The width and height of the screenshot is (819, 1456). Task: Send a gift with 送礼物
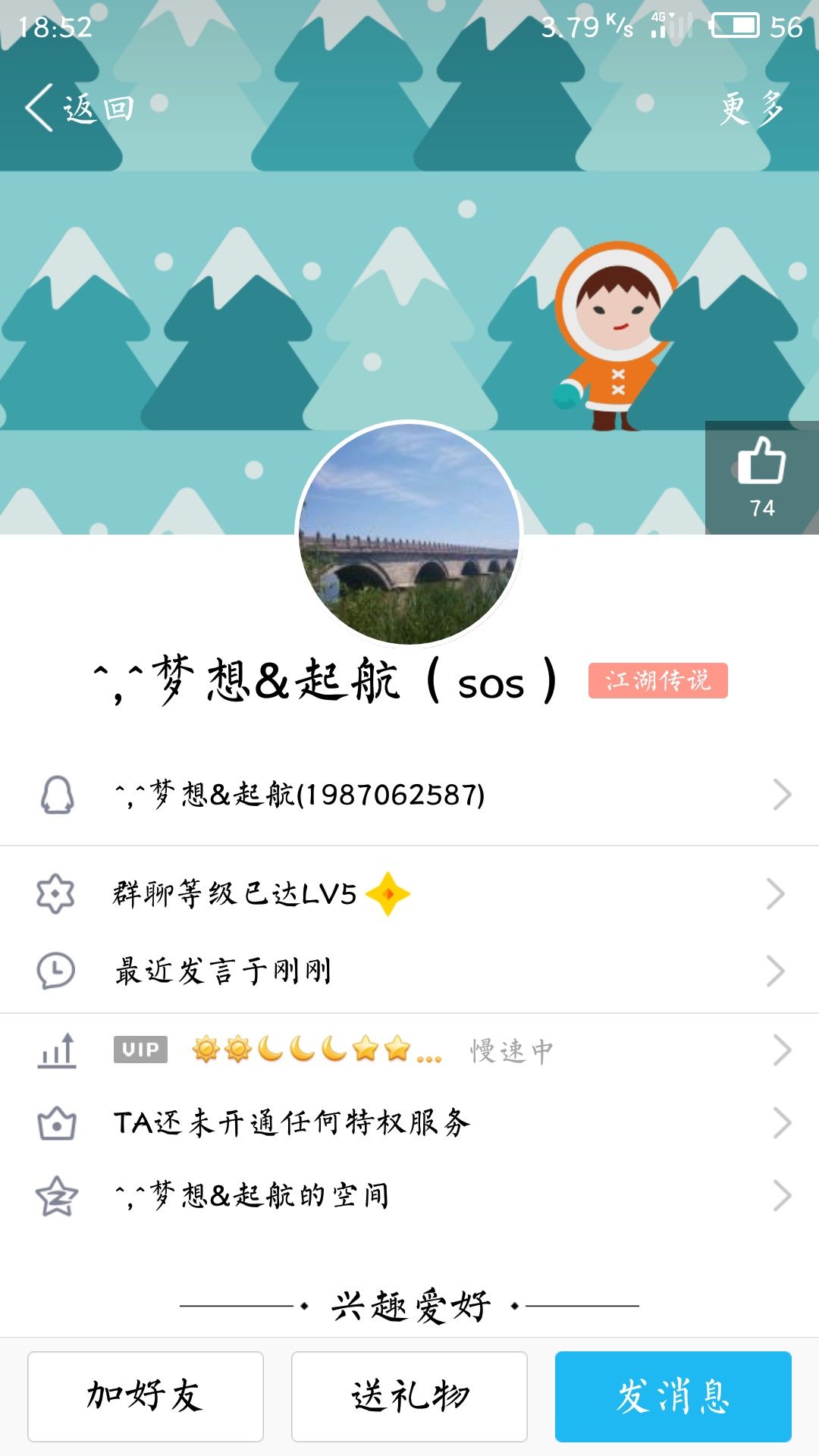[x=409, y=1396]
